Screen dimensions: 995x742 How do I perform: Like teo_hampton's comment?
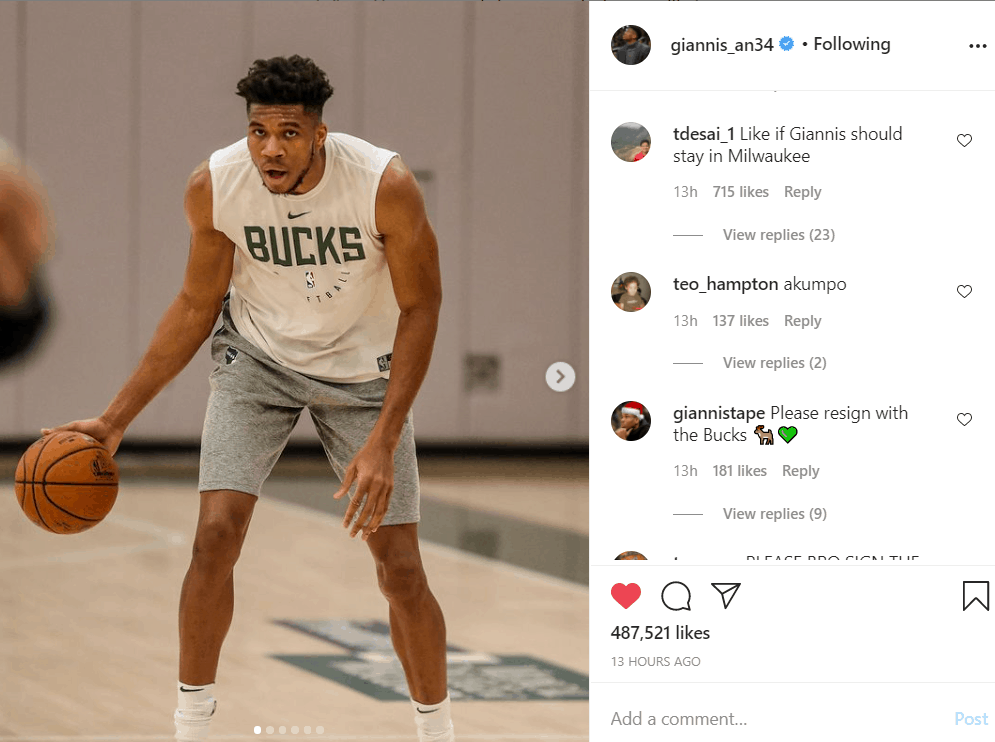pyautogui.click(x=964, y=292)
